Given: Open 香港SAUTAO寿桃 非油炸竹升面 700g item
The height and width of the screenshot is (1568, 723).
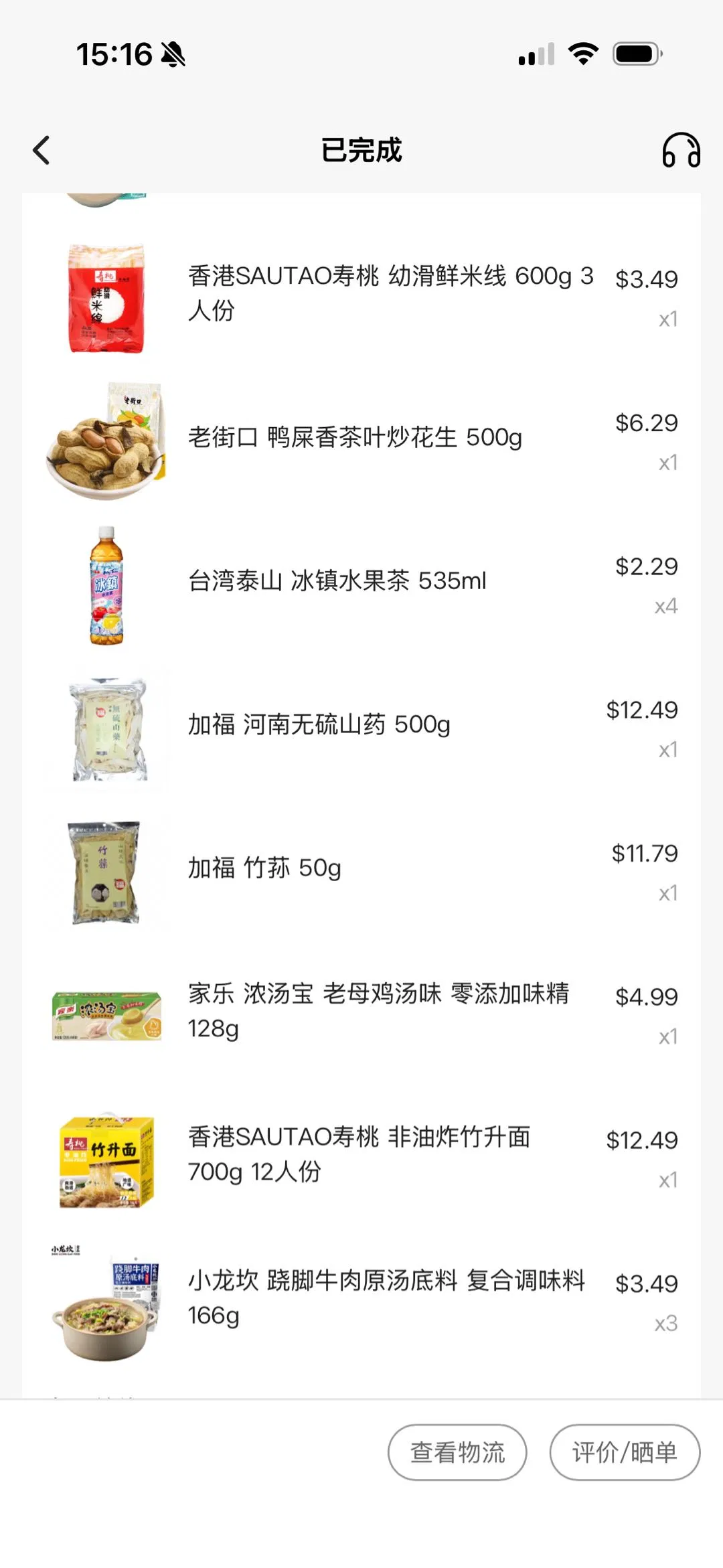Looking at the screenshot, I should [359, 1154].
